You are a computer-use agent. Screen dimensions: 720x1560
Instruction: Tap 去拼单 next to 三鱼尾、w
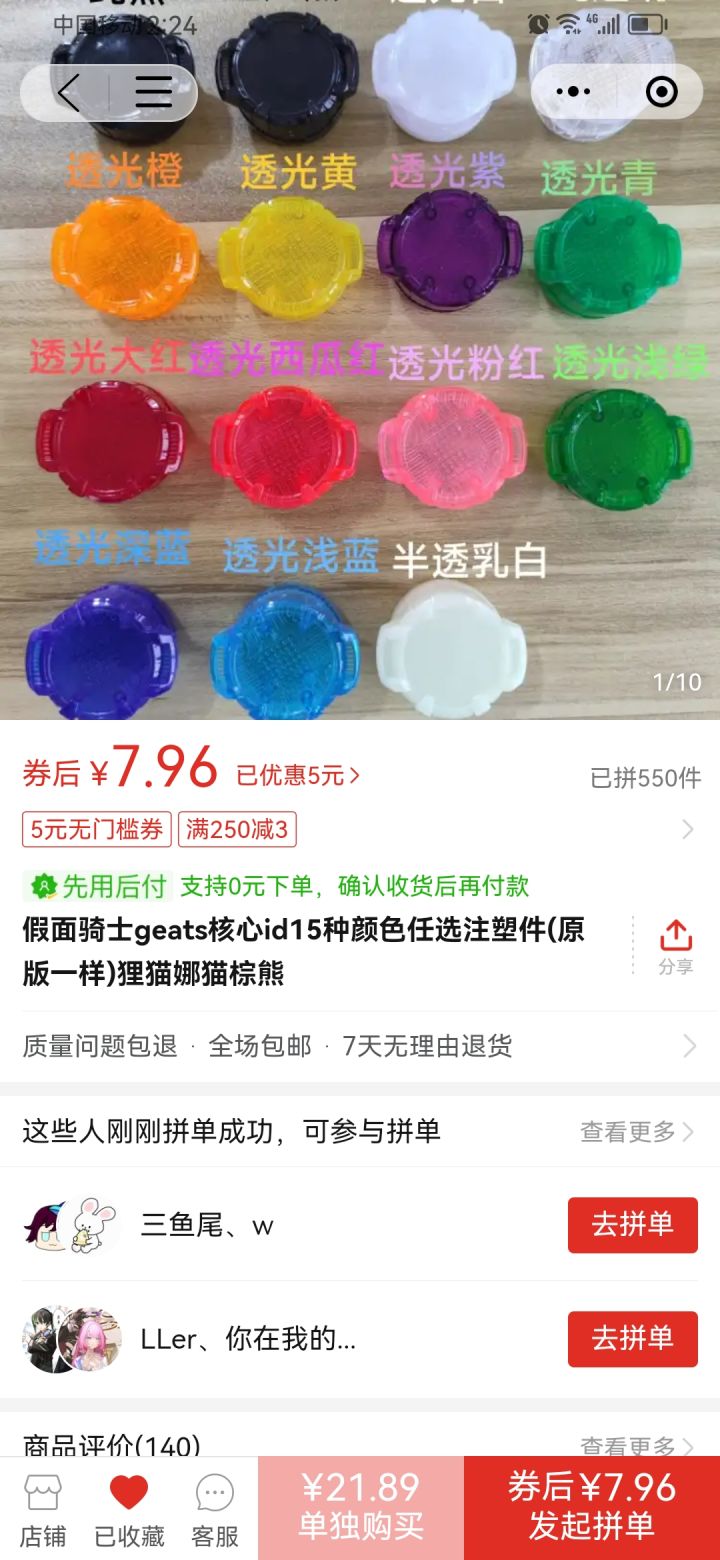[631, 1225]
